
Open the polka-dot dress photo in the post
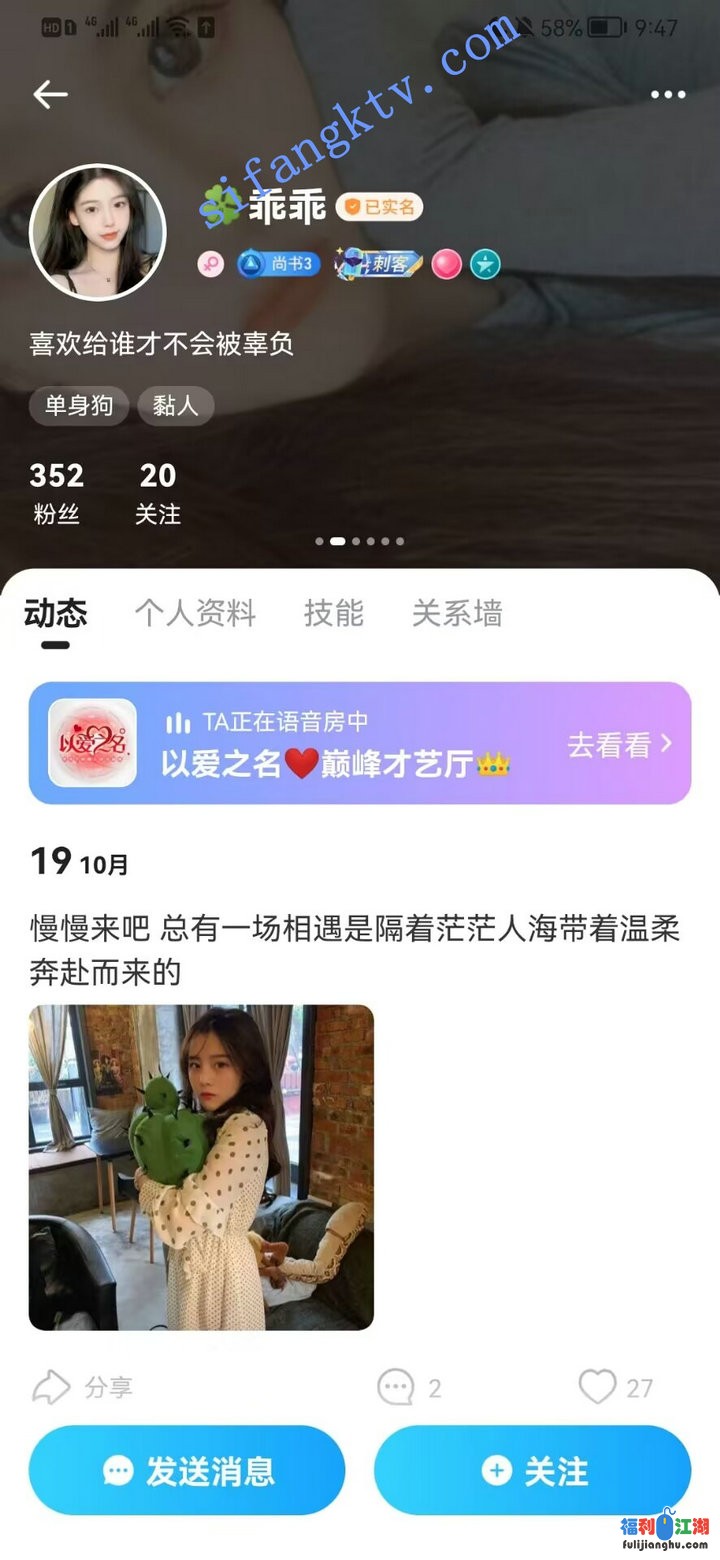[200, 1170]
